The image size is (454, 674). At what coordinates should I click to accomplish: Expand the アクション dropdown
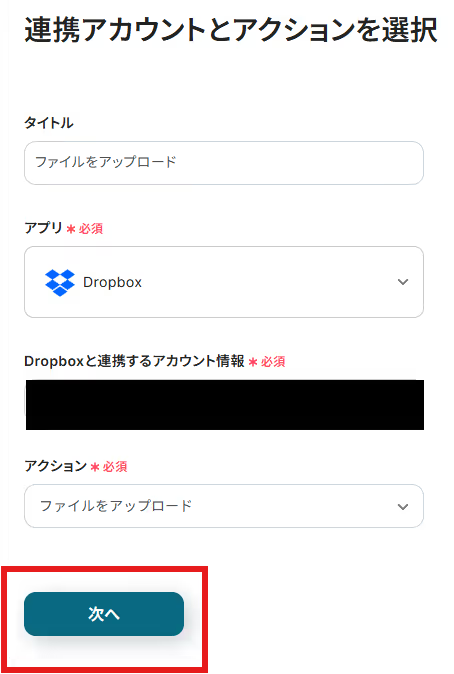point(224,506)
